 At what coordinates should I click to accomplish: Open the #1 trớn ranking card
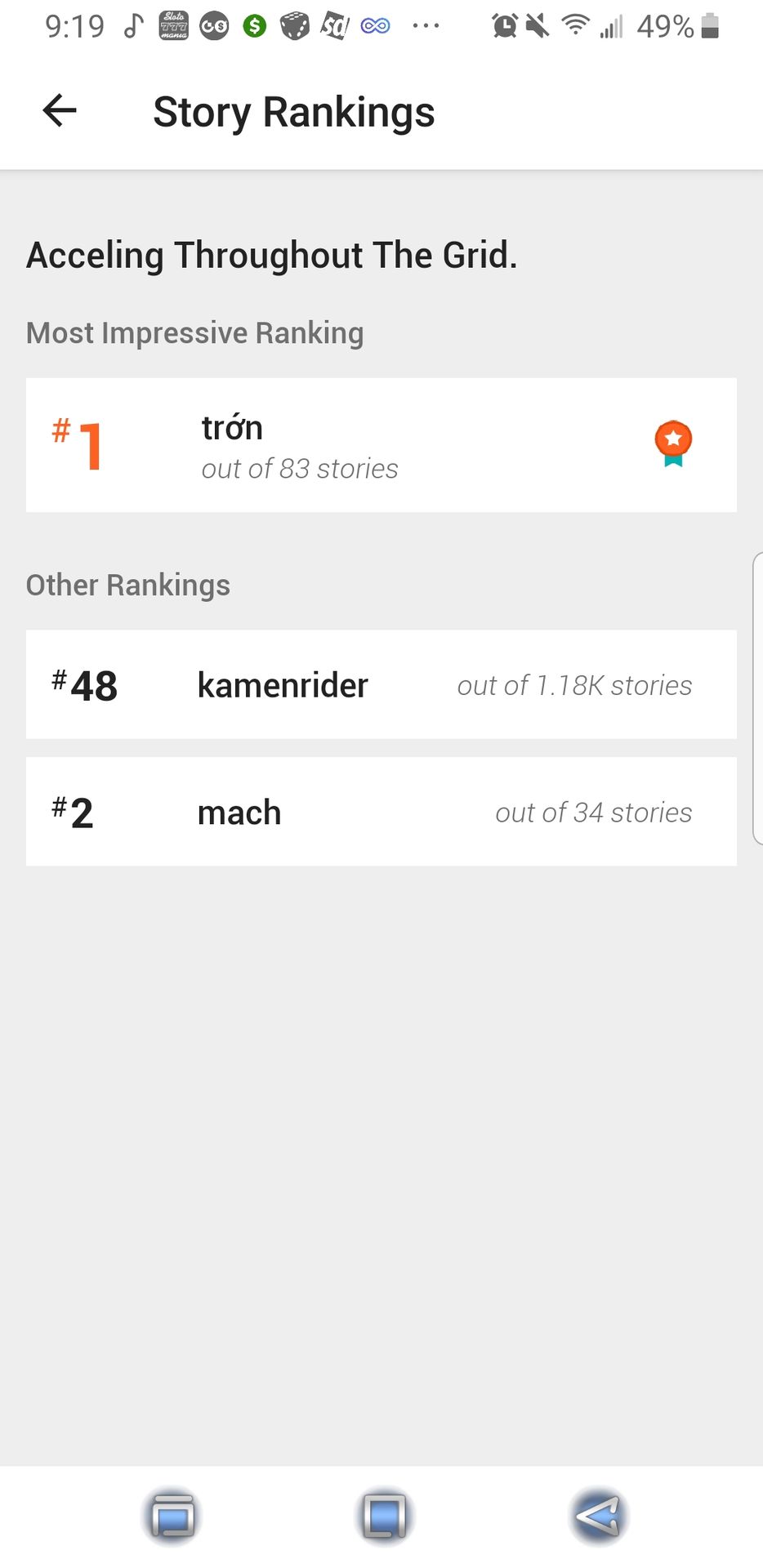(x=381, y=445)
